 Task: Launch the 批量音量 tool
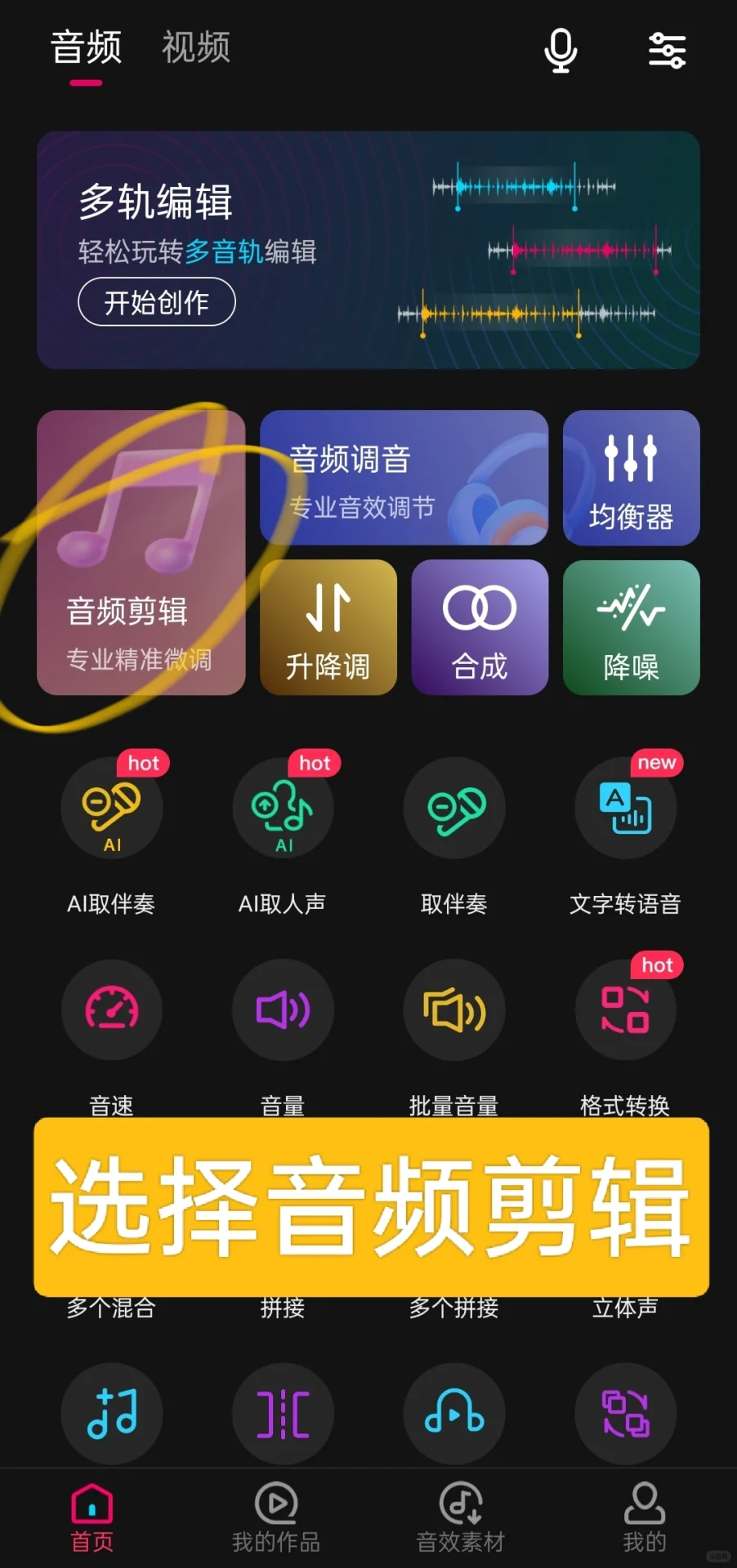tap(454, 1010)
